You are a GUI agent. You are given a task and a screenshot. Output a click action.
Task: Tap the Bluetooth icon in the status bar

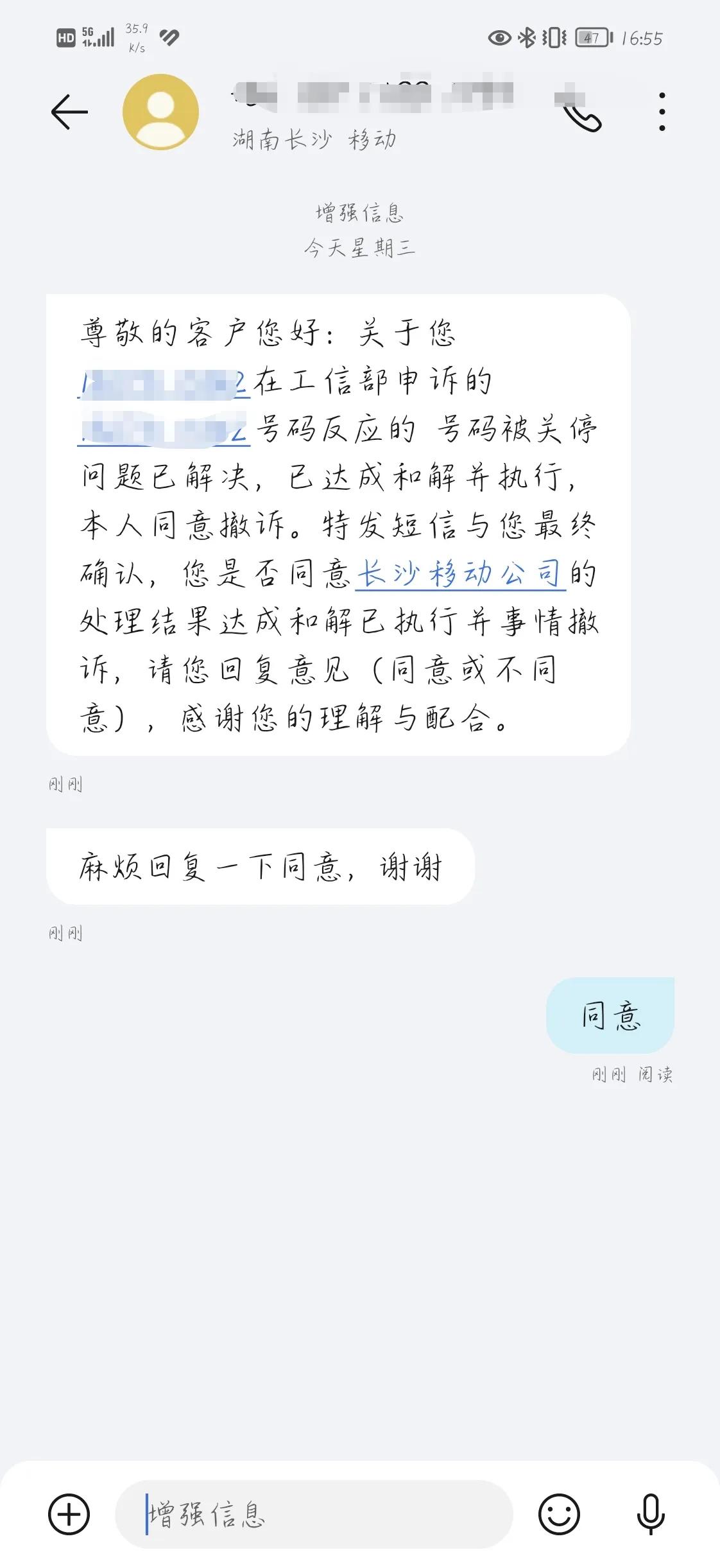click(528, 38)
